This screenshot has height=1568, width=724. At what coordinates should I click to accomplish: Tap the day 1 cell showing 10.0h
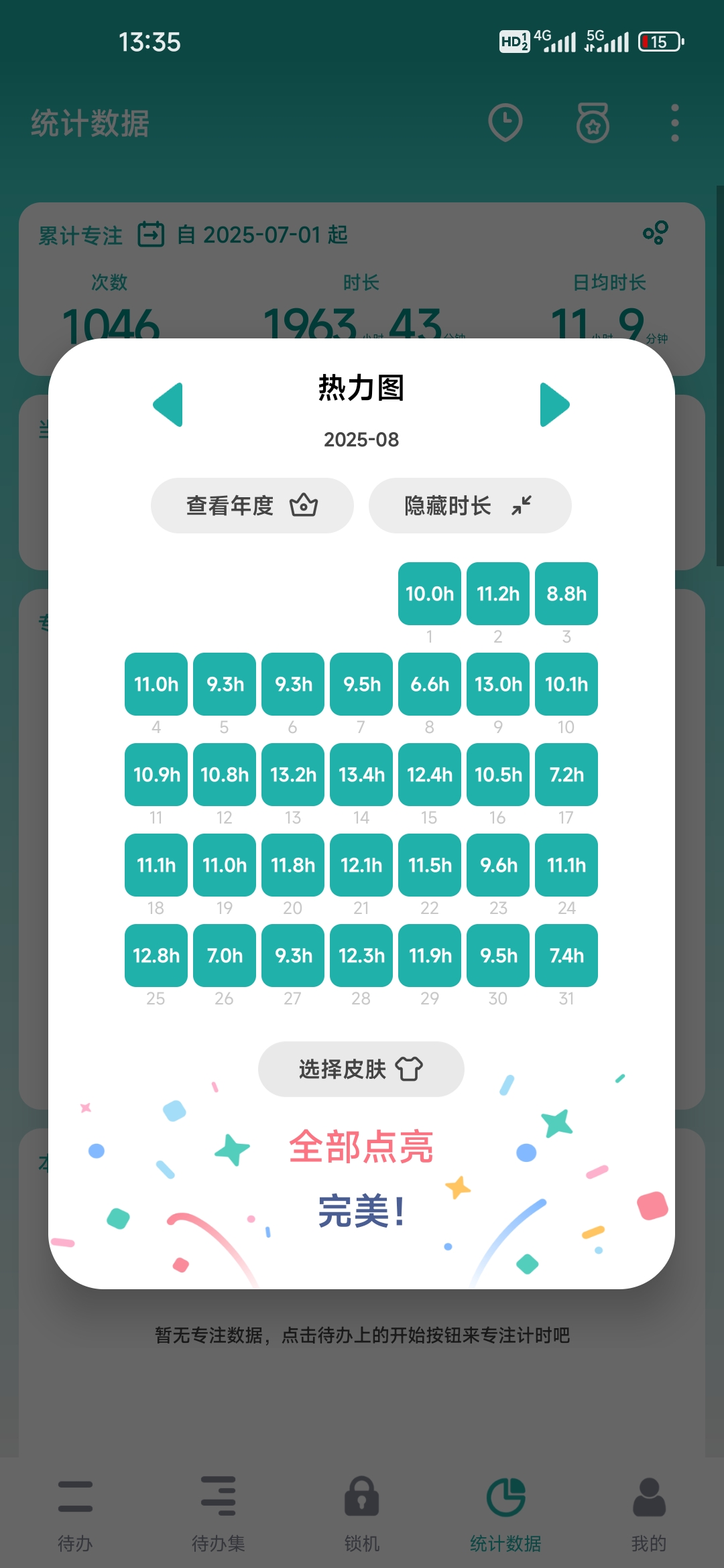click(x=430, y=594)
